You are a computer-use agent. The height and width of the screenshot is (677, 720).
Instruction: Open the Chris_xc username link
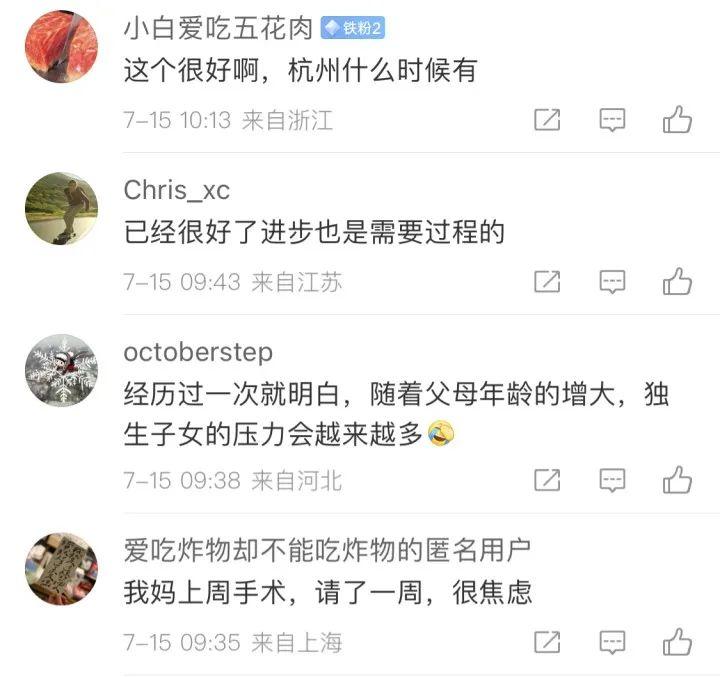tap(176, 190)
